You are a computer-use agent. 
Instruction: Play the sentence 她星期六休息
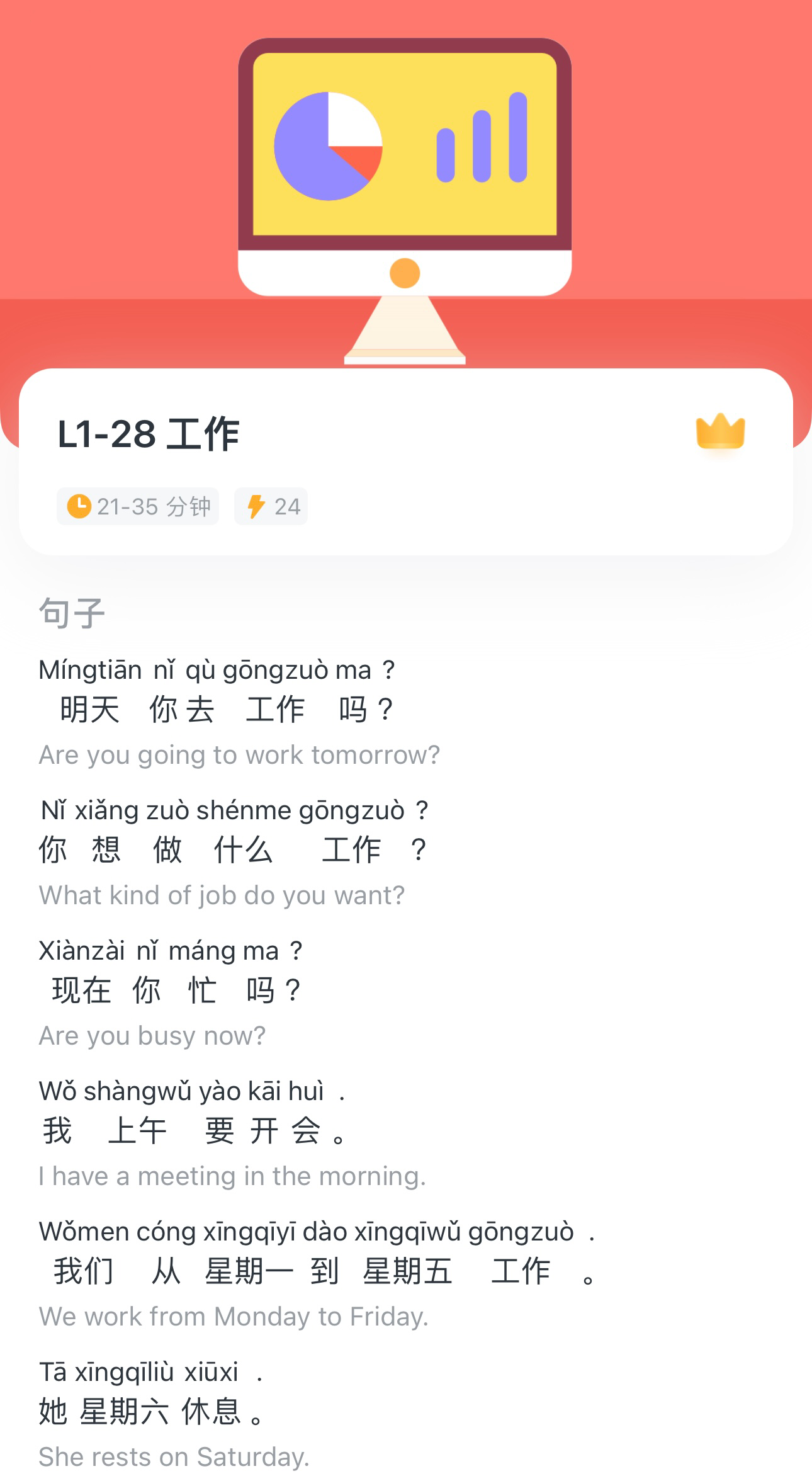[151, 1411]
